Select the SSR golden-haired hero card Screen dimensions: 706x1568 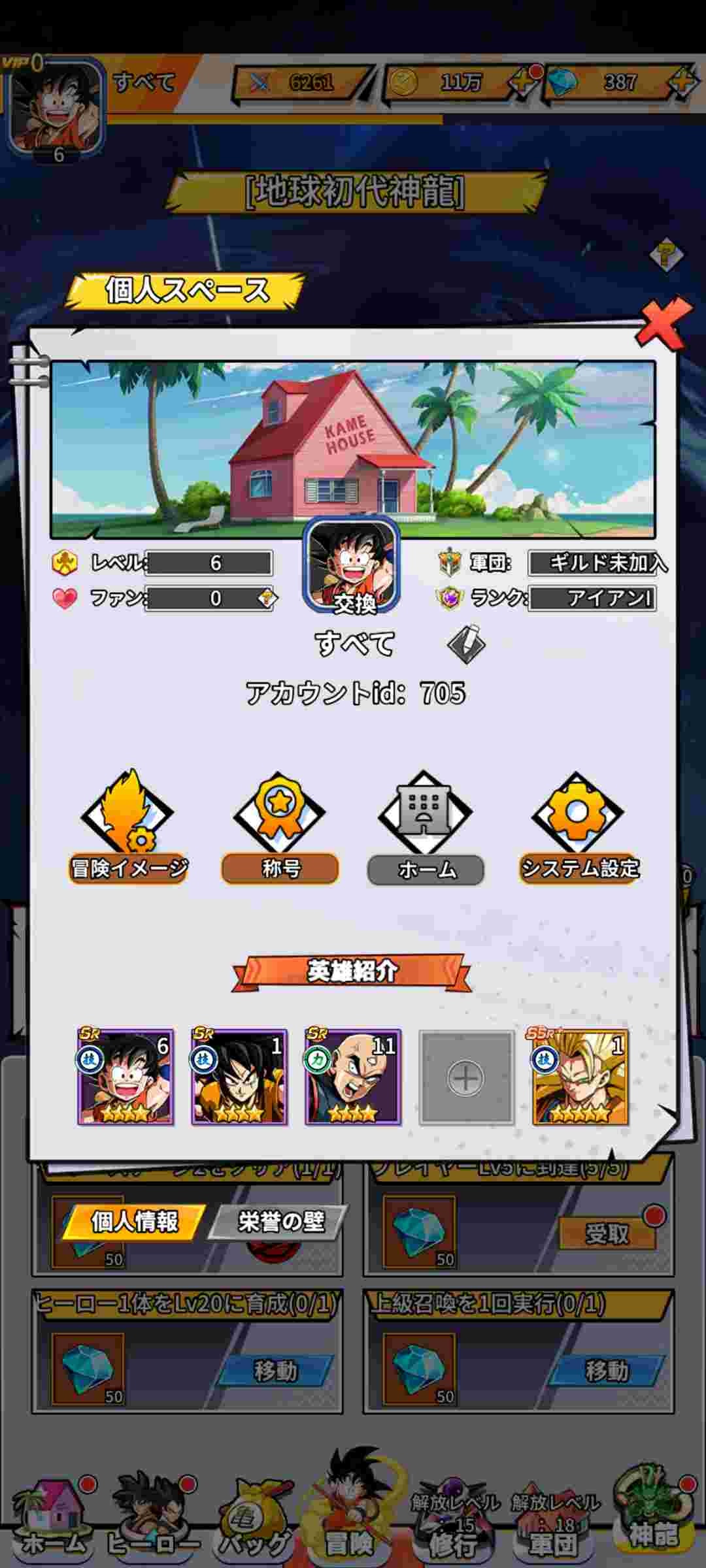(580, 1078)
